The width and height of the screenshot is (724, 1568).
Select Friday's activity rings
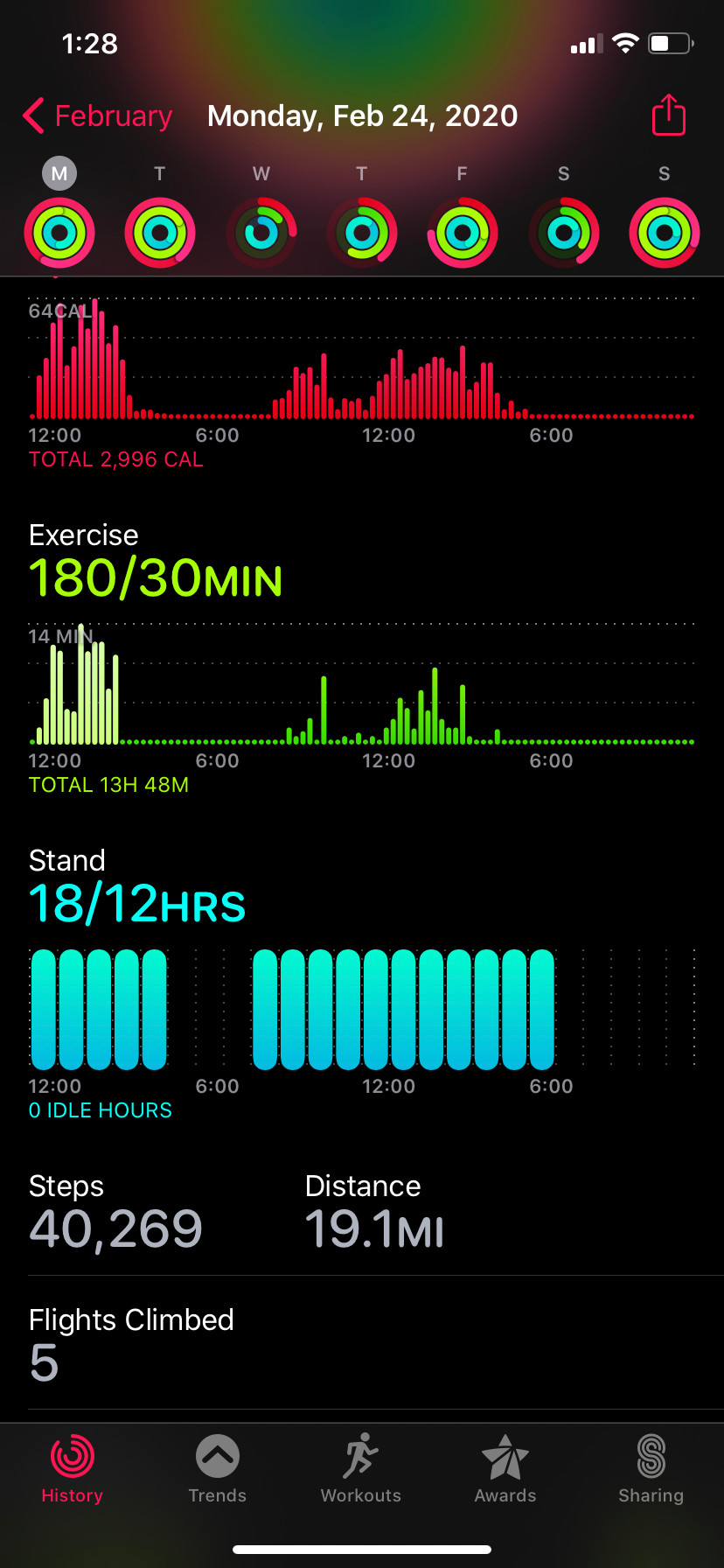[463, 233]
